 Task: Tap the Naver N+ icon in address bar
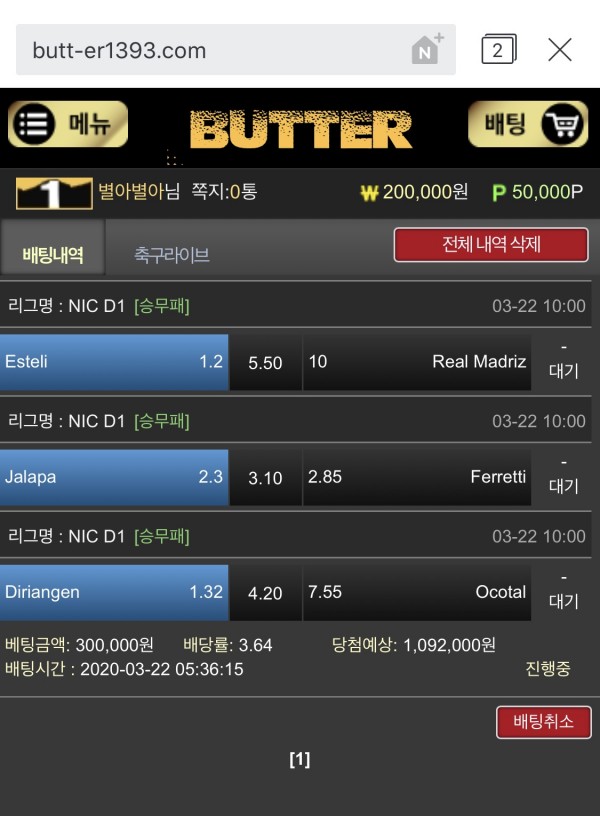click(428, 49)
